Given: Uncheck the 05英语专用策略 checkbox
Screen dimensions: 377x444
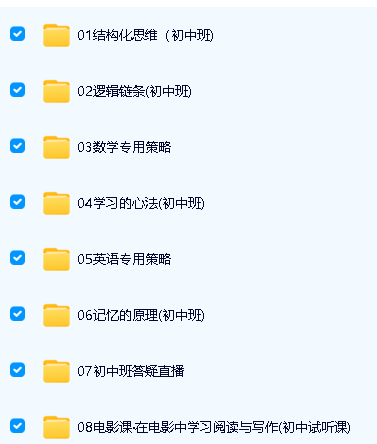Looking at the screenshot, I should tap(17, 258).
